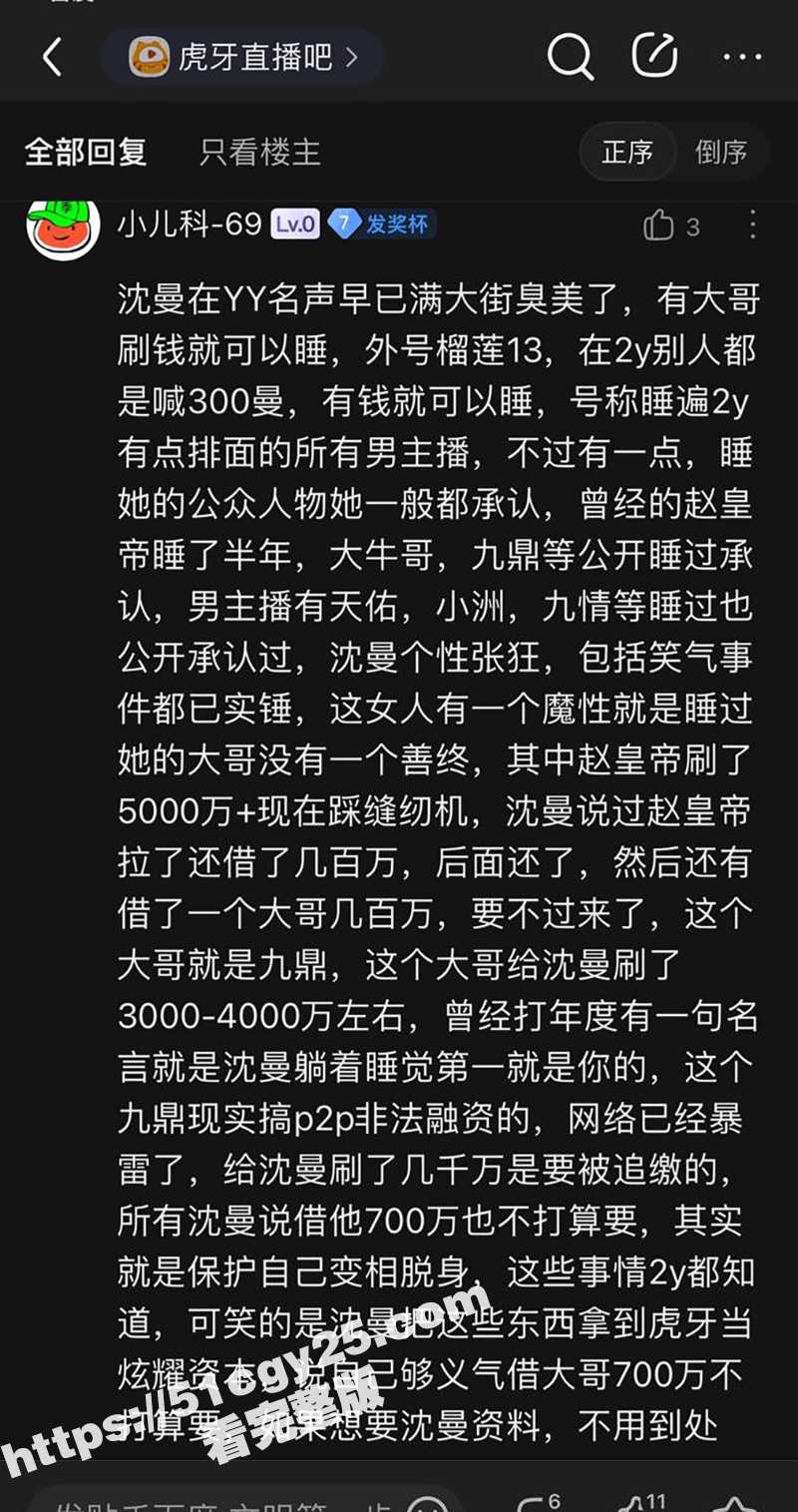View the comments with the bottom comment icon
Image resolution: width=798 pixels, height=1512 pixels.
[x=537, y=1504]
